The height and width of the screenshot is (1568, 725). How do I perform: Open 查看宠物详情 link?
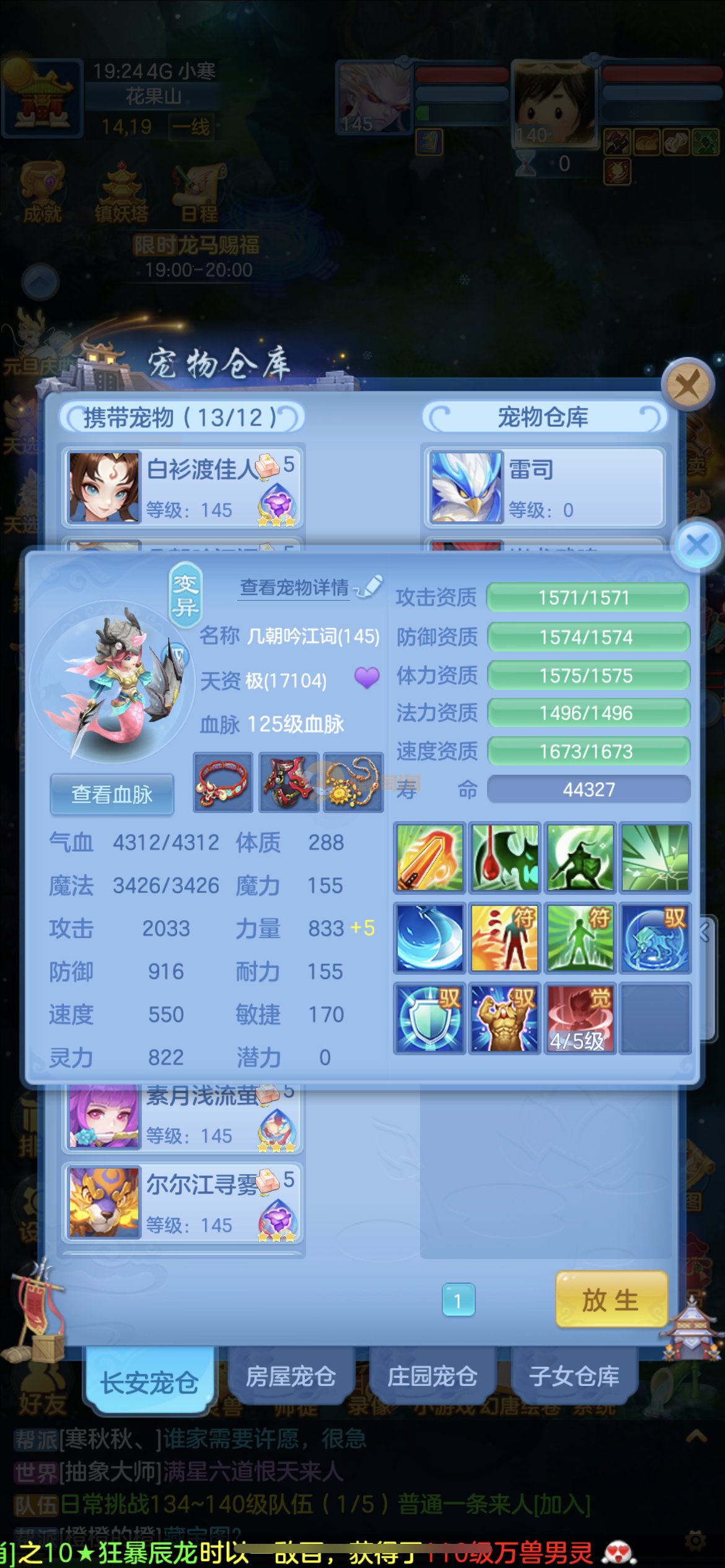[x=295, y=587]
